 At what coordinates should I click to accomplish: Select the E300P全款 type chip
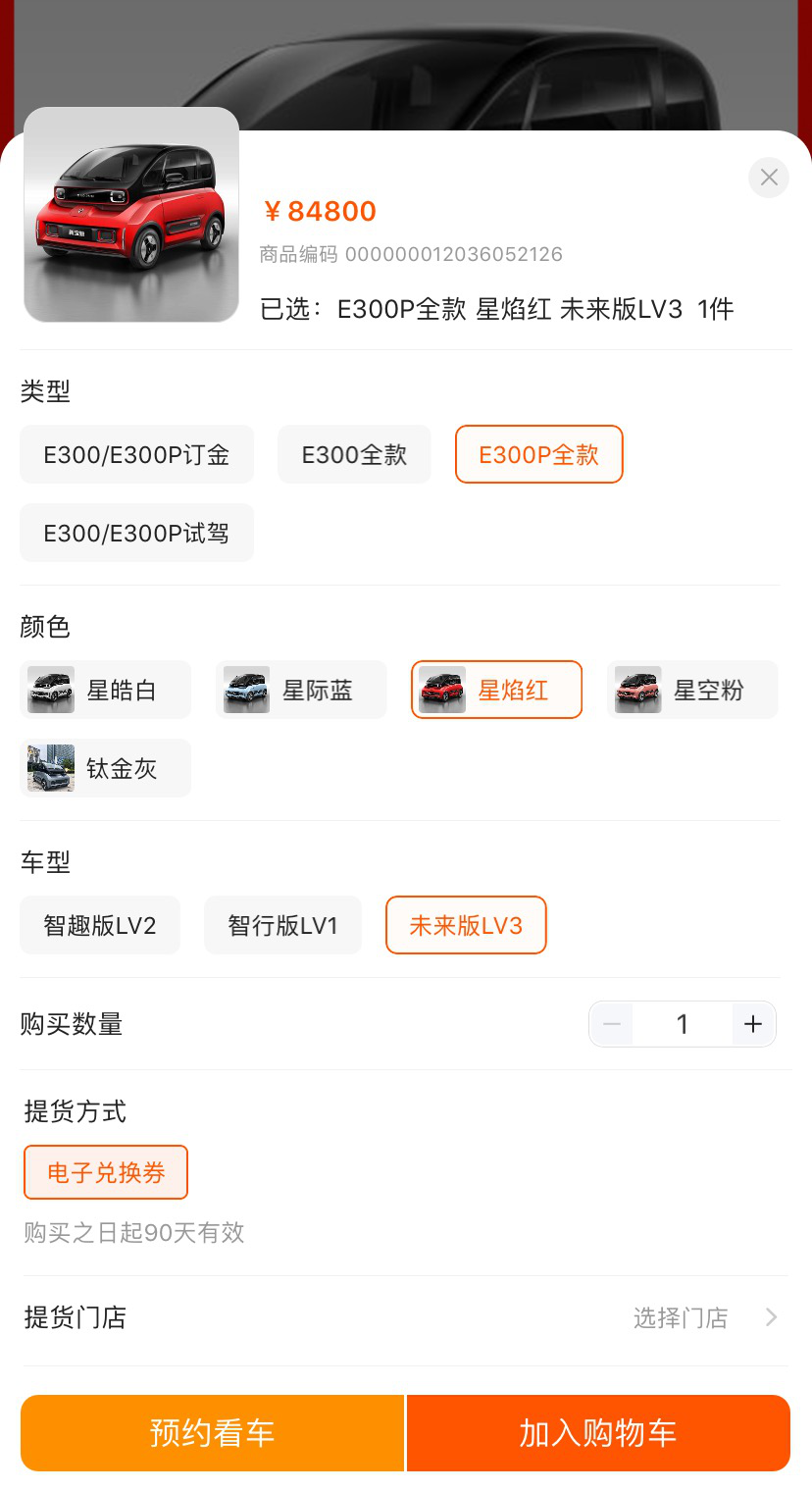(x=538, y=454)
